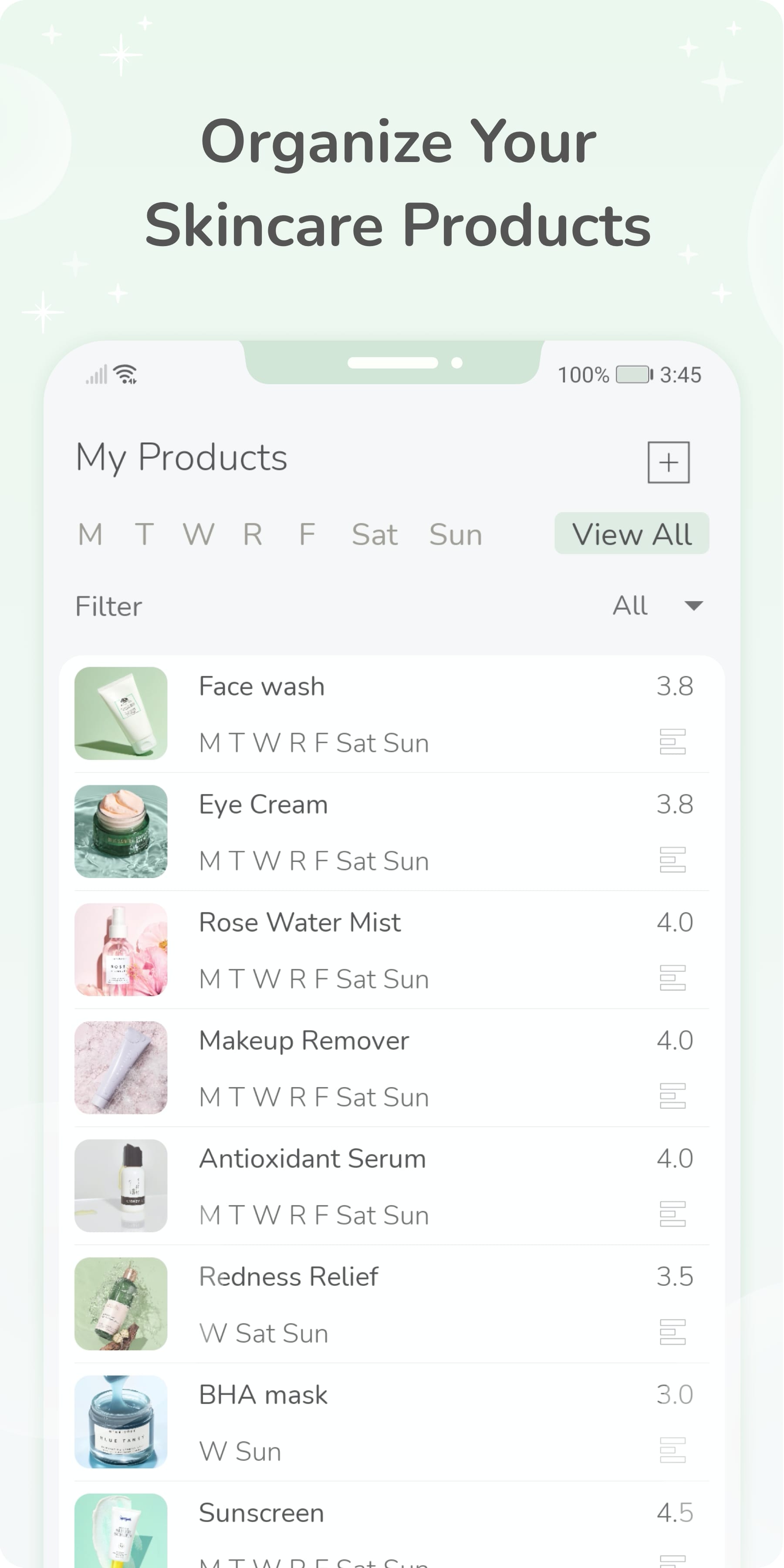
Task: Click the View All button
Action: click(x=631, y=534)
